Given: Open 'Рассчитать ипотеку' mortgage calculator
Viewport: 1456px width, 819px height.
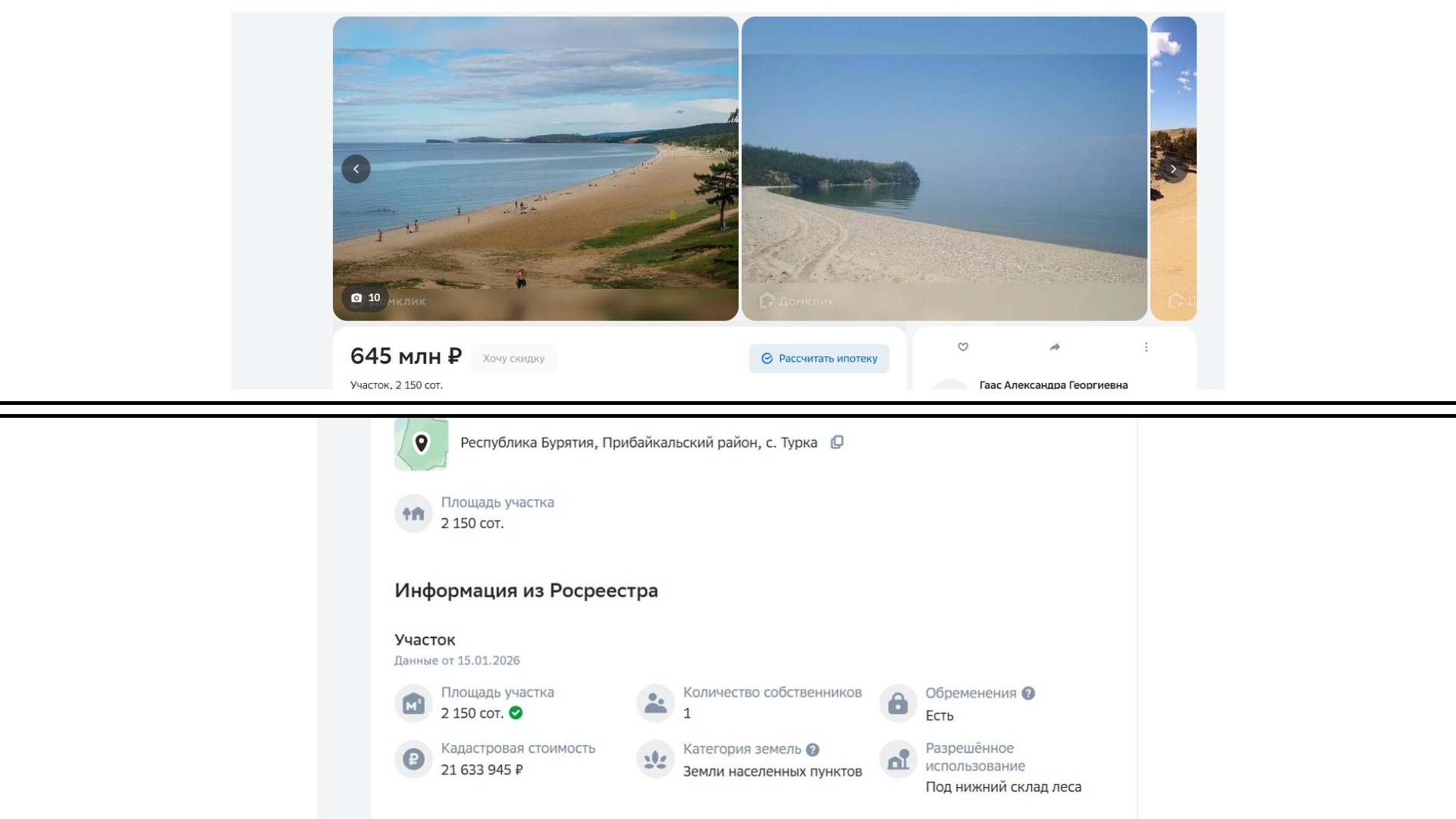Looking at the screenshot, I should (x=819, y=359).
